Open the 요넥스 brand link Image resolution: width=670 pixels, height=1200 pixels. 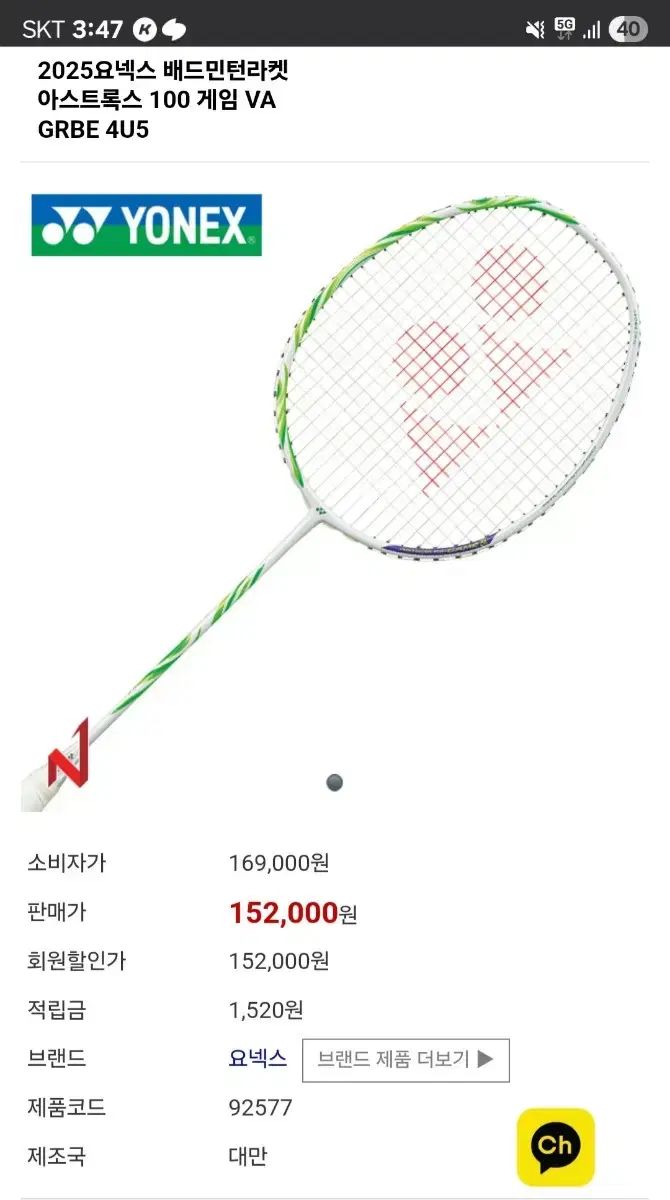tap(258, 1059)
